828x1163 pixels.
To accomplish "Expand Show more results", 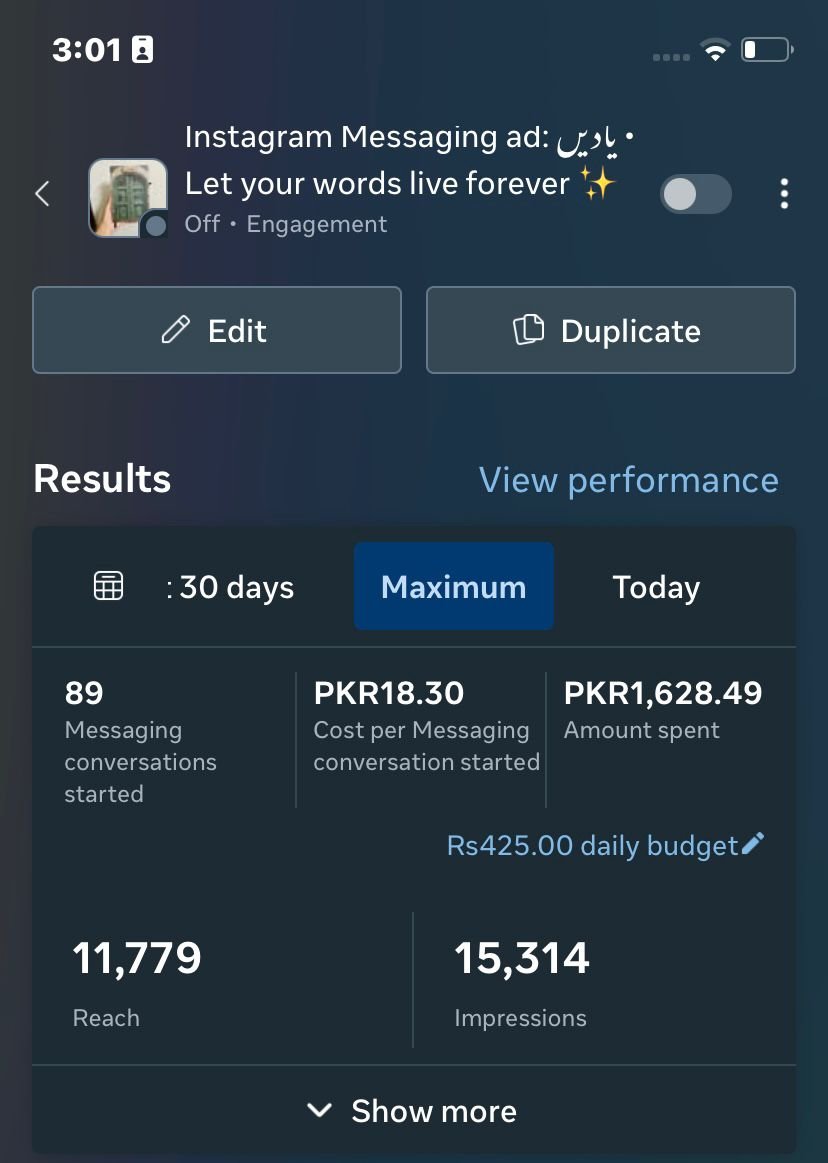I will click(414, 1111).
